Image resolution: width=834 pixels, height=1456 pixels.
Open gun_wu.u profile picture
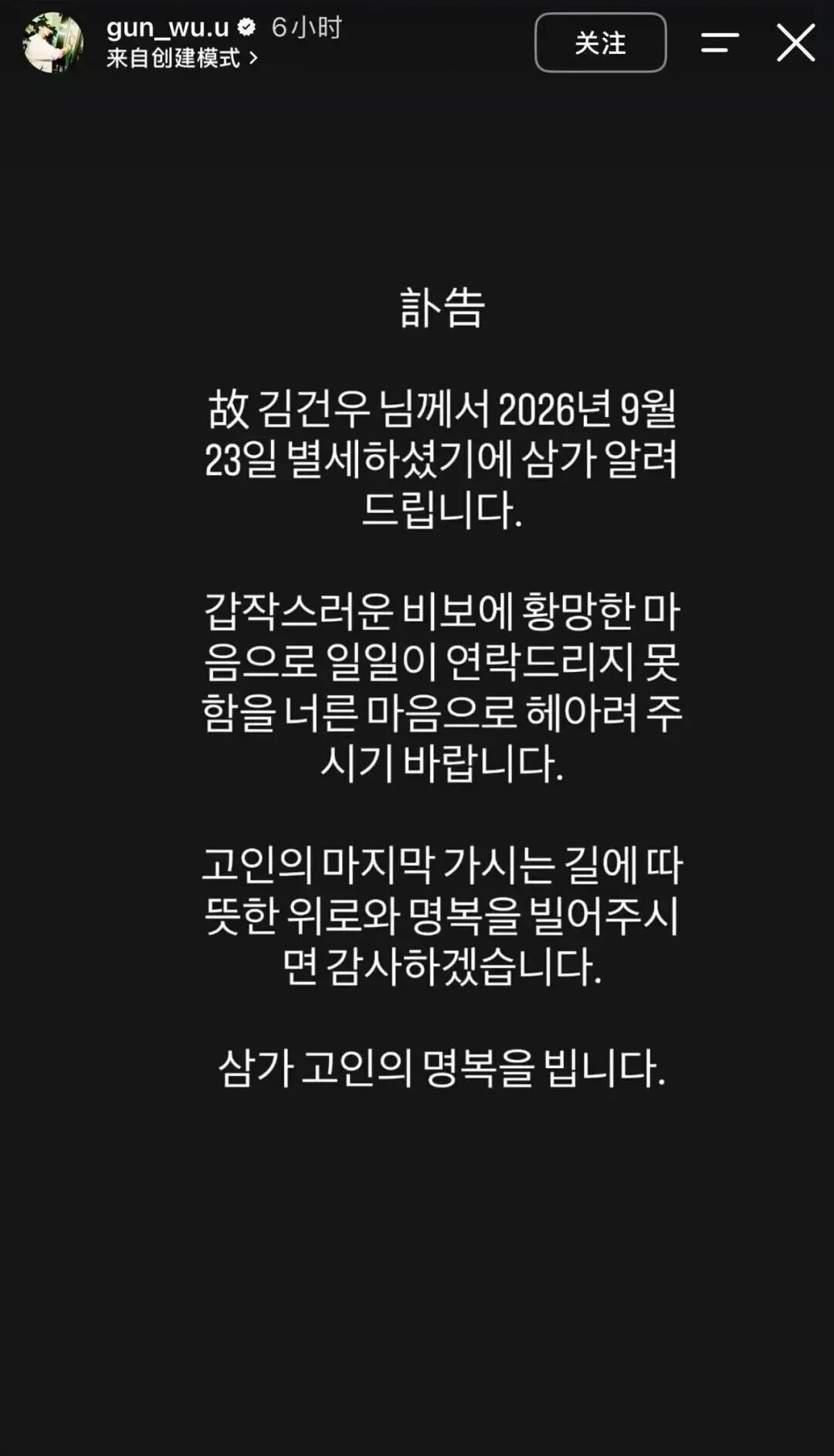53,42
